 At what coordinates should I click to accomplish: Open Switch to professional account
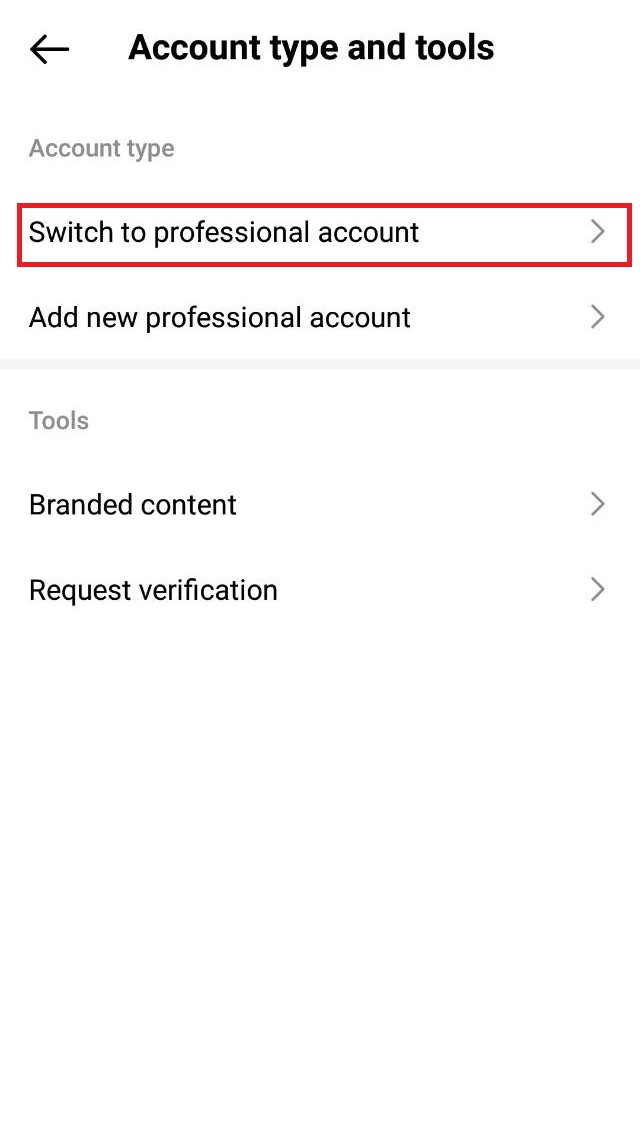(x=320, y=233)
